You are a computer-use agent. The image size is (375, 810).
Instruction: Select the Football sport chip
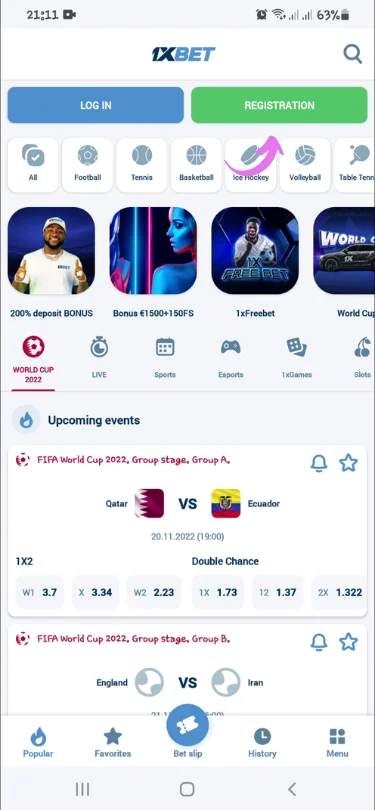87,165
